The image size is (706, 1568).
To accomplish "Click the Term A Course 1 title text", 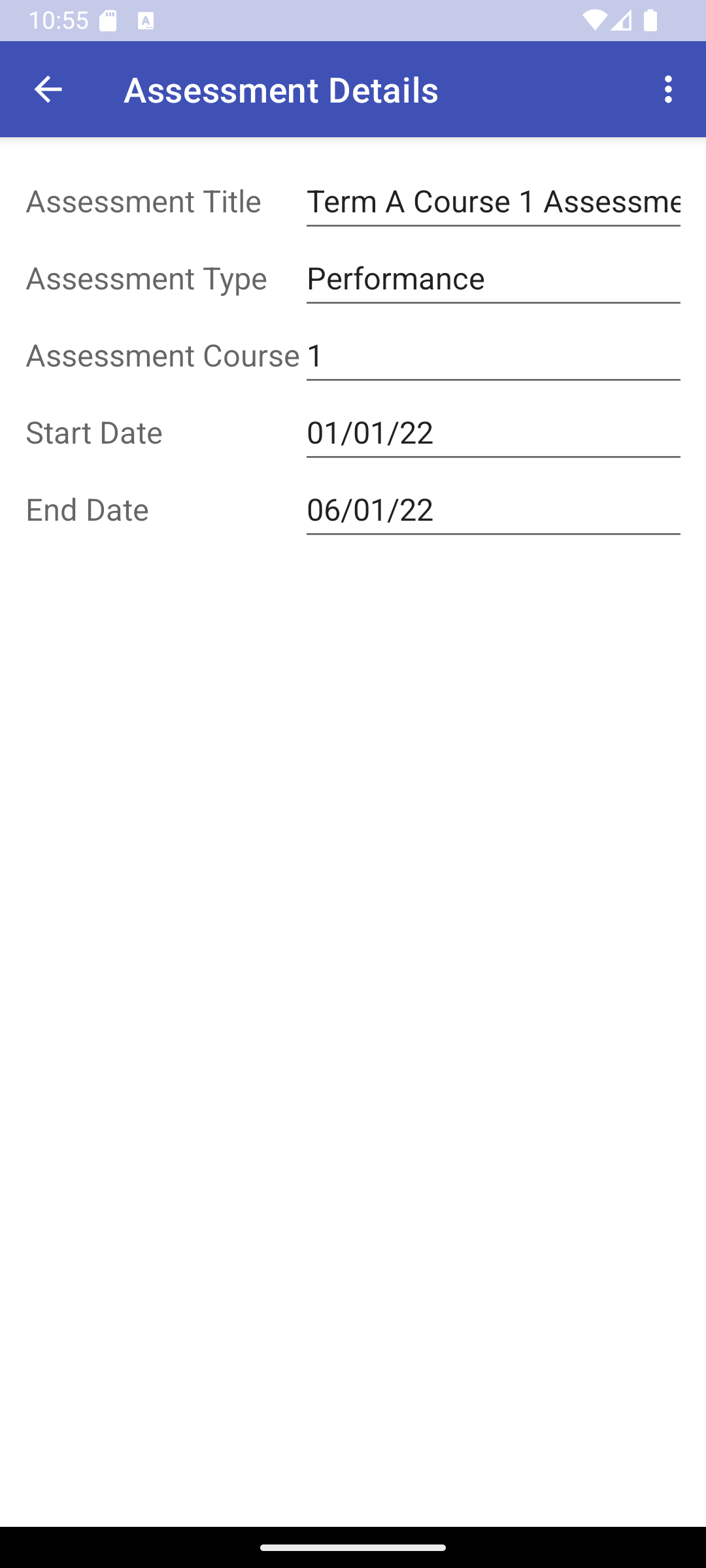I will tap(492, 202).
